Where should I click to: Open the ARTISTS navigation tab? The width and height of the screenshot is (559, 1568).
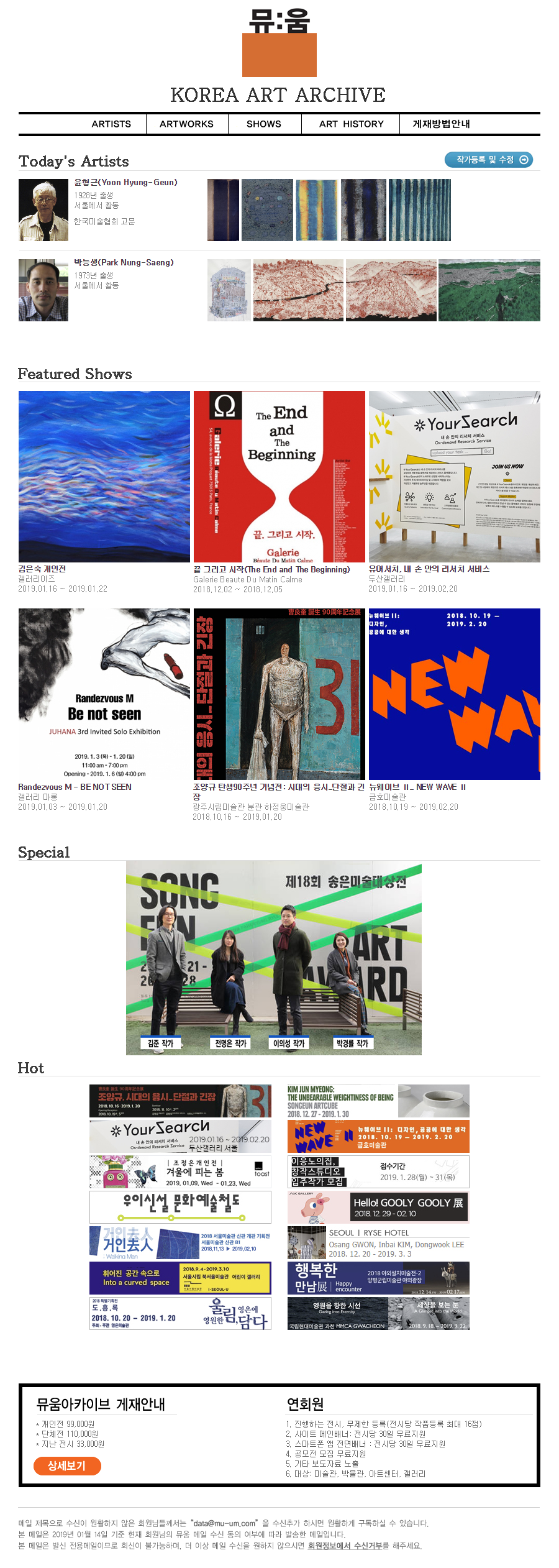111,124
